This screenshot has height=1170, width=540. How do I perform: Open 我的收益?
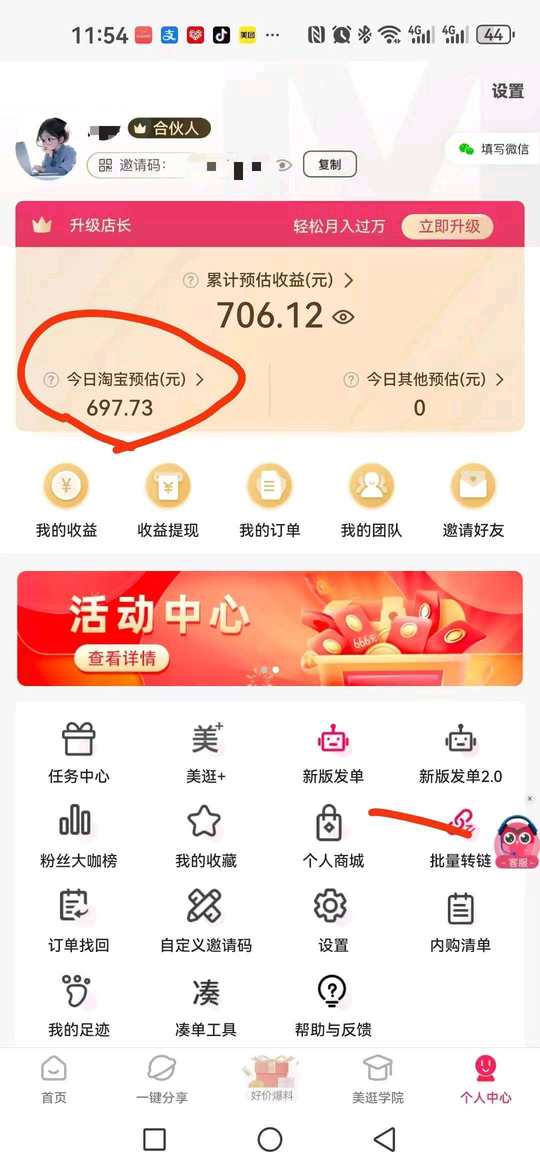tap(66, 502)
